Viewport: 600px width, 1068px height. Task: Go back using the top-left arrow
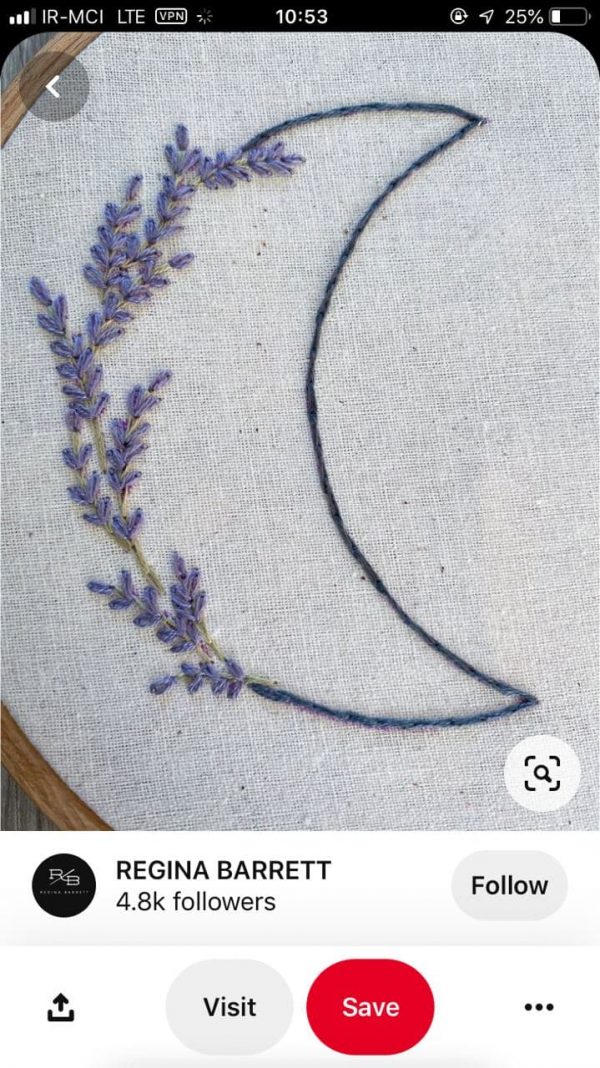coord(54,87)
